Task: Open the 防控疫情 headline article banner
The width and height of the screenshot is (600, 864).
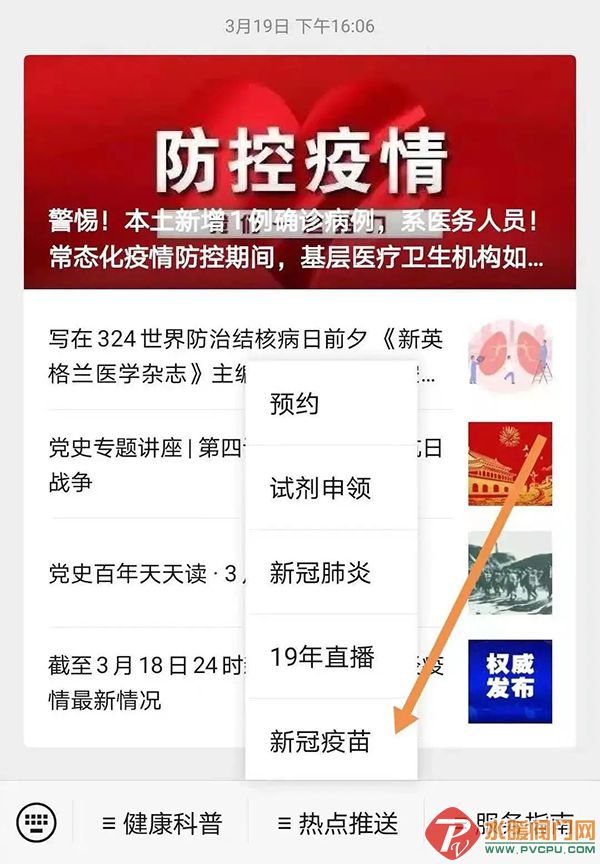Action: (x=300, y=170)
